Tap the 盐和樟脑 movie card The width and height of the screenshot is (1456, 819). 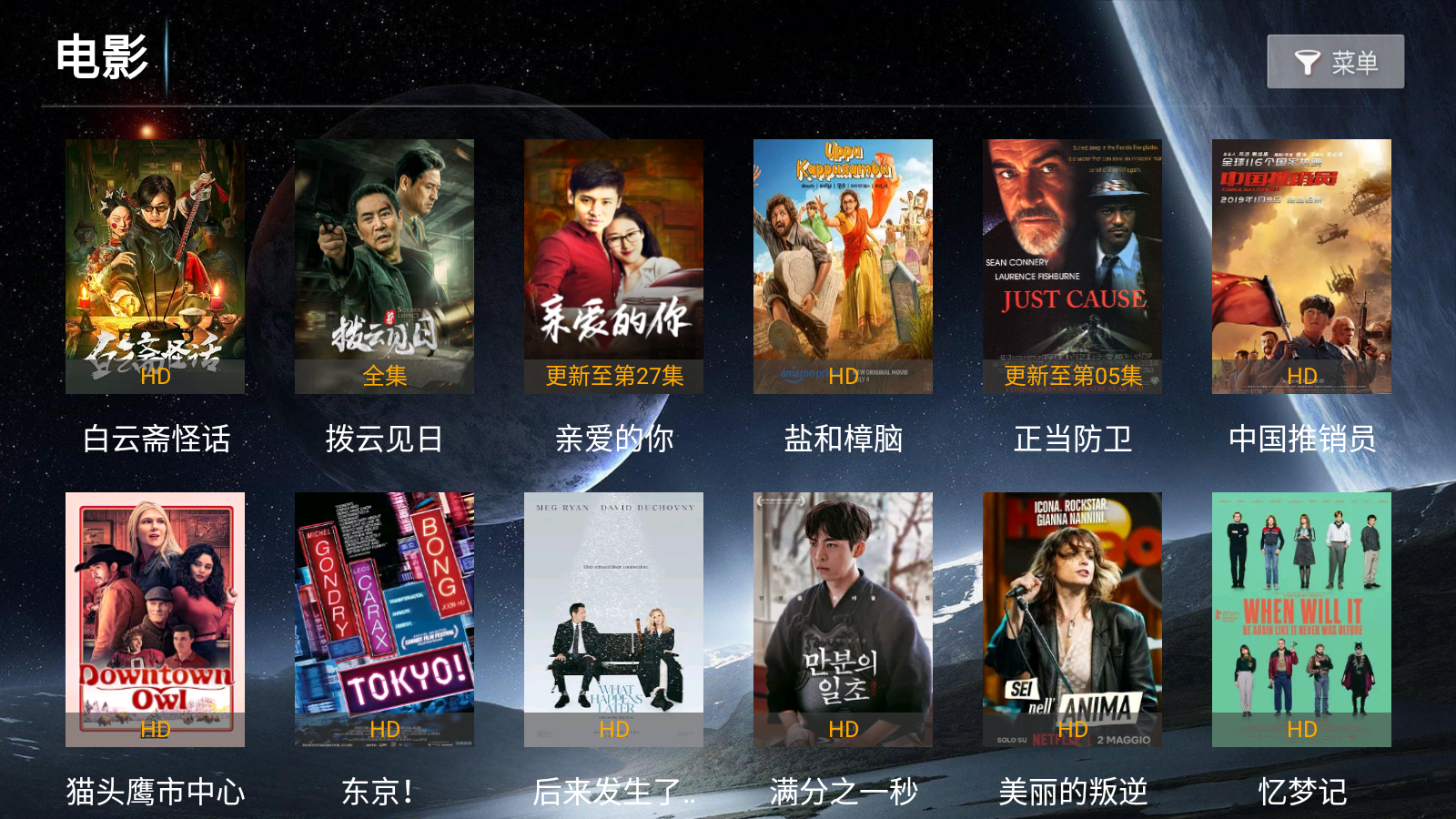point(843,266)
